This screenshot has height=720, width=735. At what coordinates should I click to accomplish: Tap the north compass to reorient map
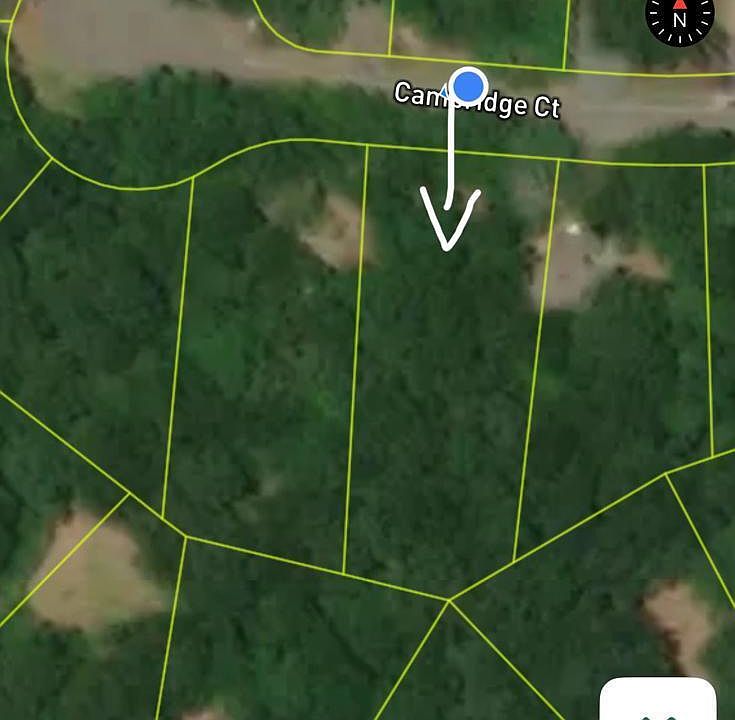click(x=680, y=18)
